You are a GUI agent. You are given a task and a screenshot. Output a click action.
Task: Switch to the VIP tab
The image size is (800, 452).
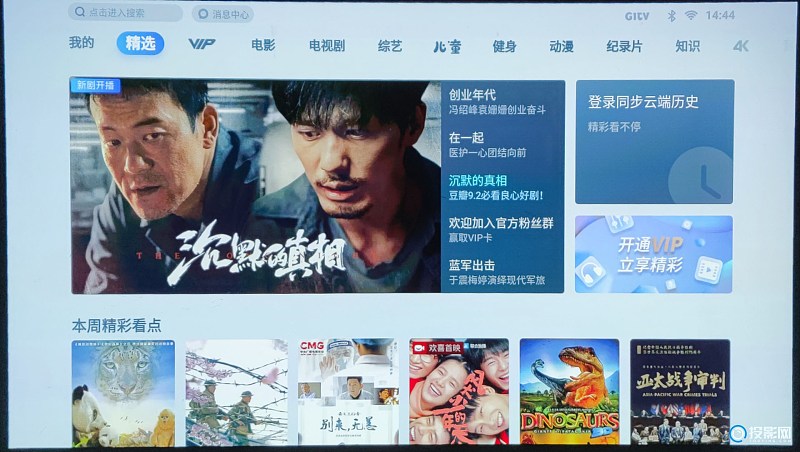[x=202, y=45]
